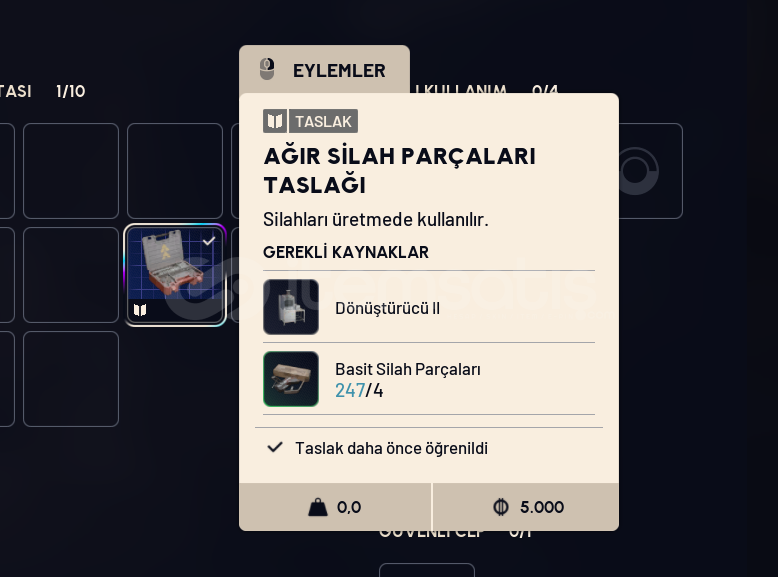Select the weapon parts blueprint item

[175, 275]
